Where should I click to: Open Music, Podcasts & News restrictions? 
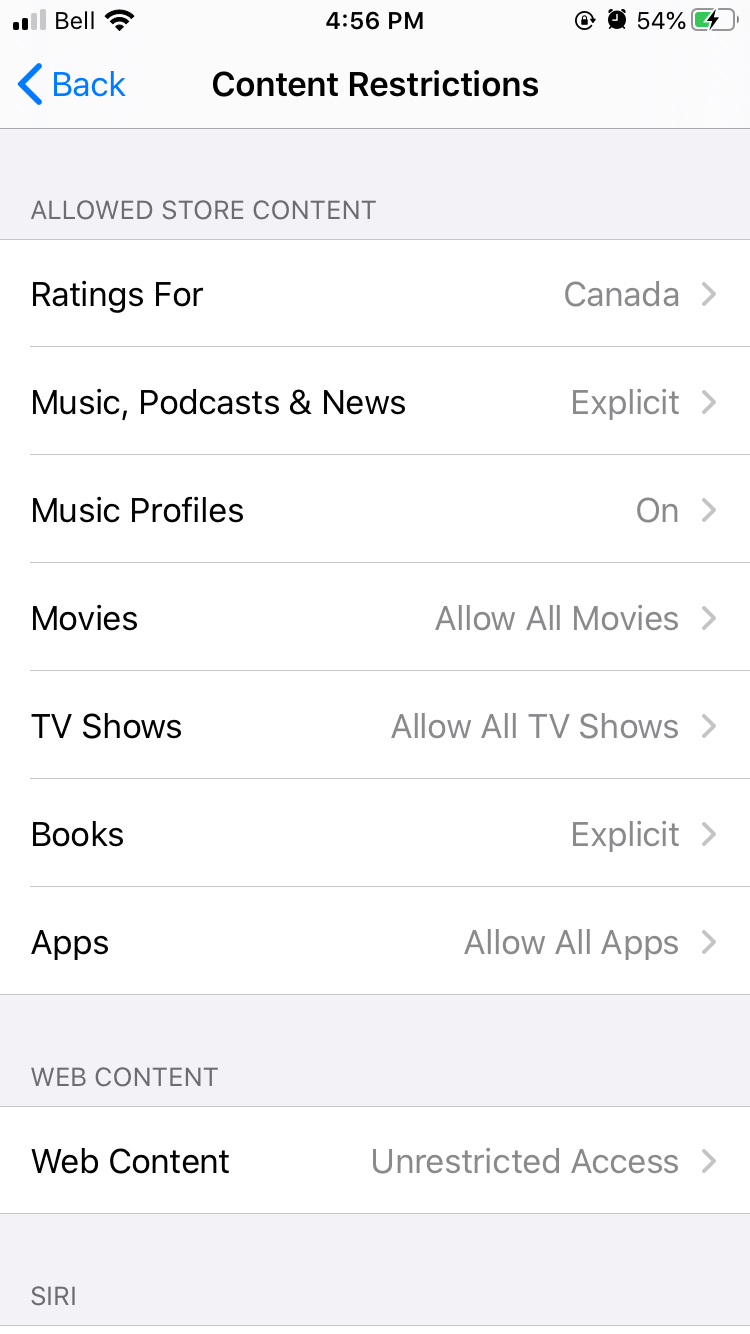click(375, 402)
